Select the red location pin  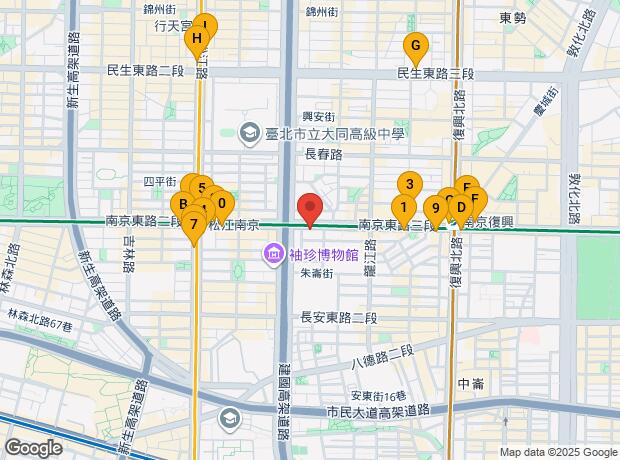[310, 207]
